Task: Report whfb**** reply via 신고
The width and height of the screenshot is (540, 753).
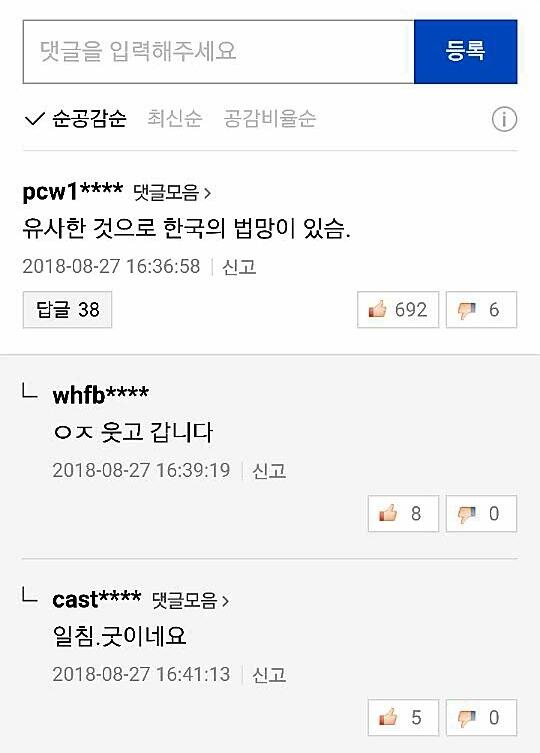Action: [269, 471]
